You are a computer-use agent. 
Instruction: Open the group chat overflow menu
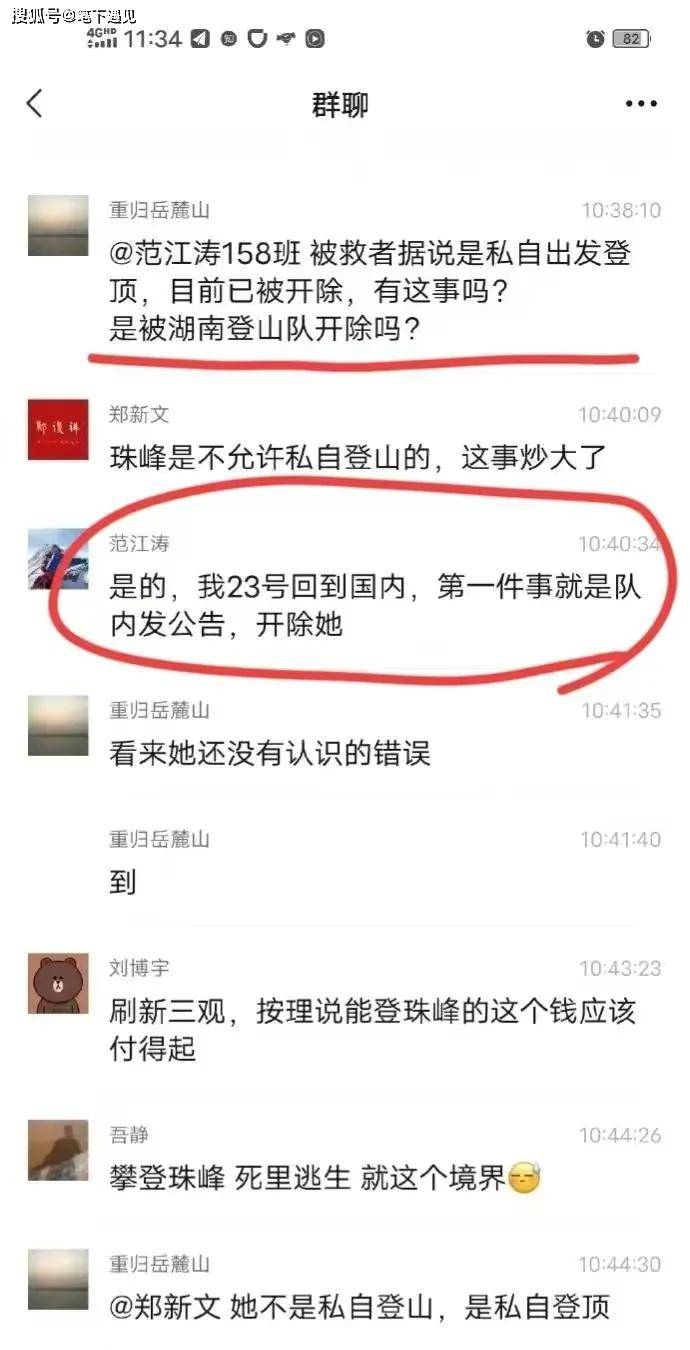click(x=640, y=104)
